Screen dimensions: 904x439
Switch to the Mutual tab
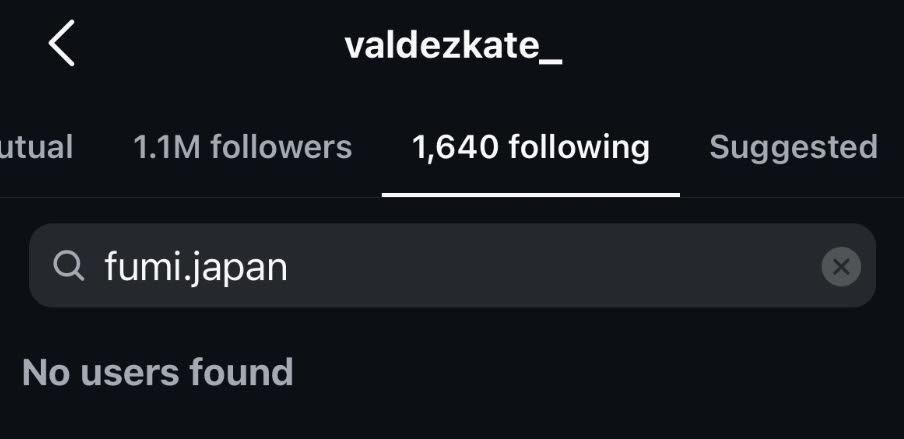pyautogui.click(x=36, y=148)
